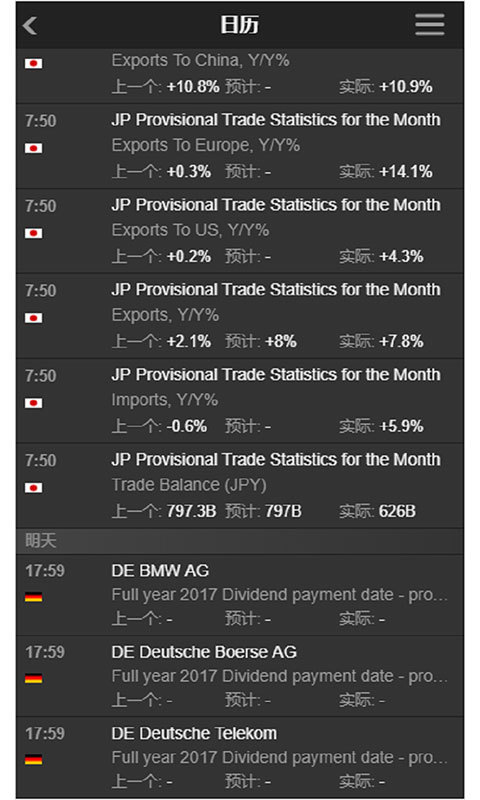This screenshot has width=480, height=800.
Task: Open the Exports To China event
Action: (x=240, y=76)
